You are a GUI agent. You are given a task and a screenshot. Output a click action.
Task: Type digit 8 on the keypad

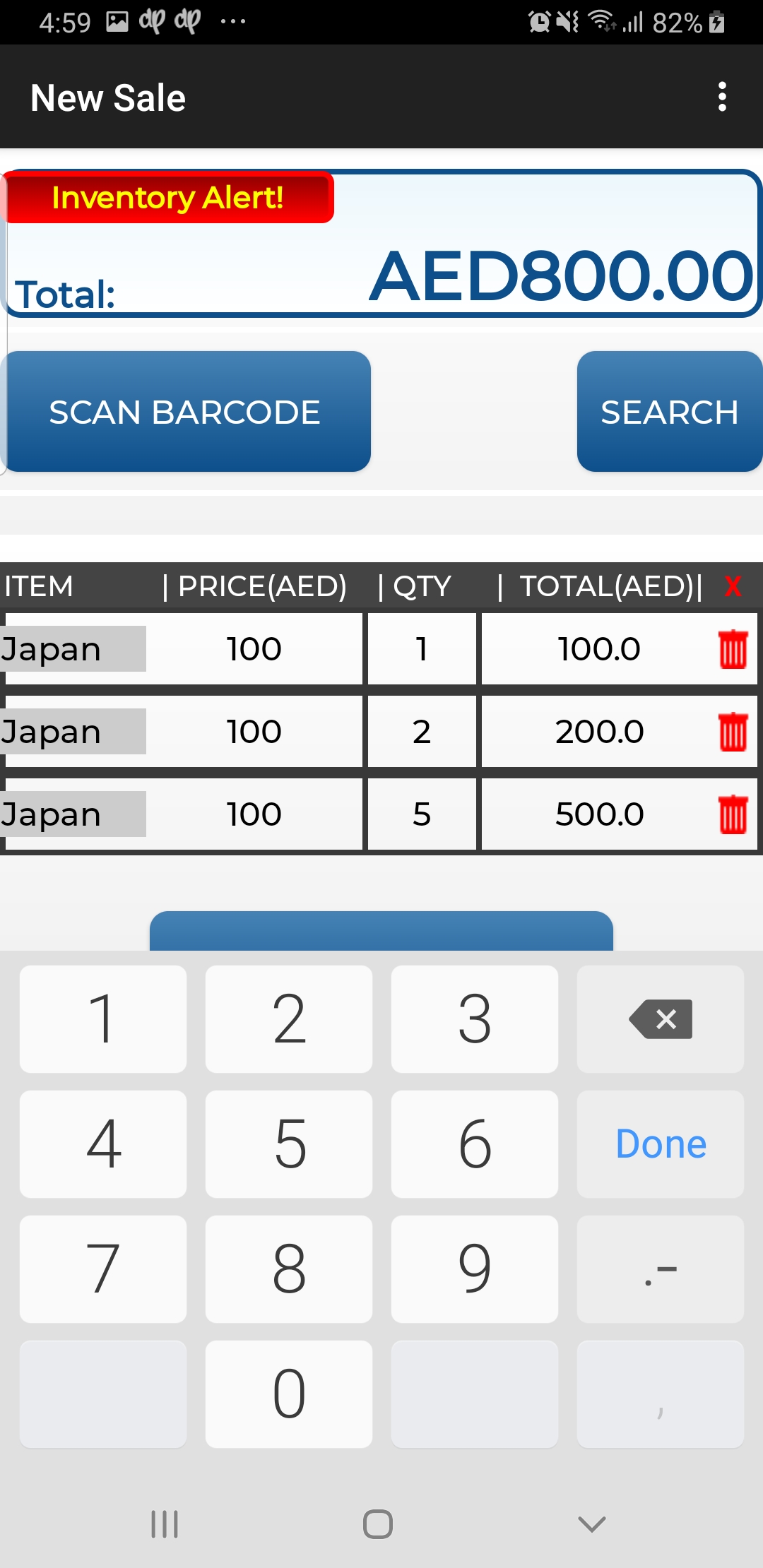pos(289,1269)
